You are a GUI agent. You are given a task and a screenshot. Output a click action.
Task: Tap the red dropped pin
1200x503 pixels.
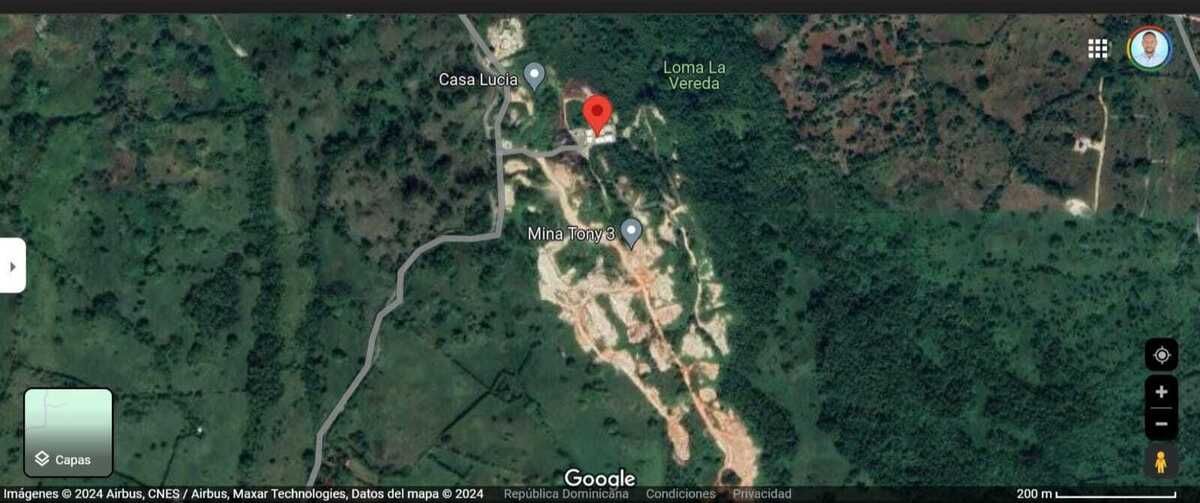[x=598, y=114]
